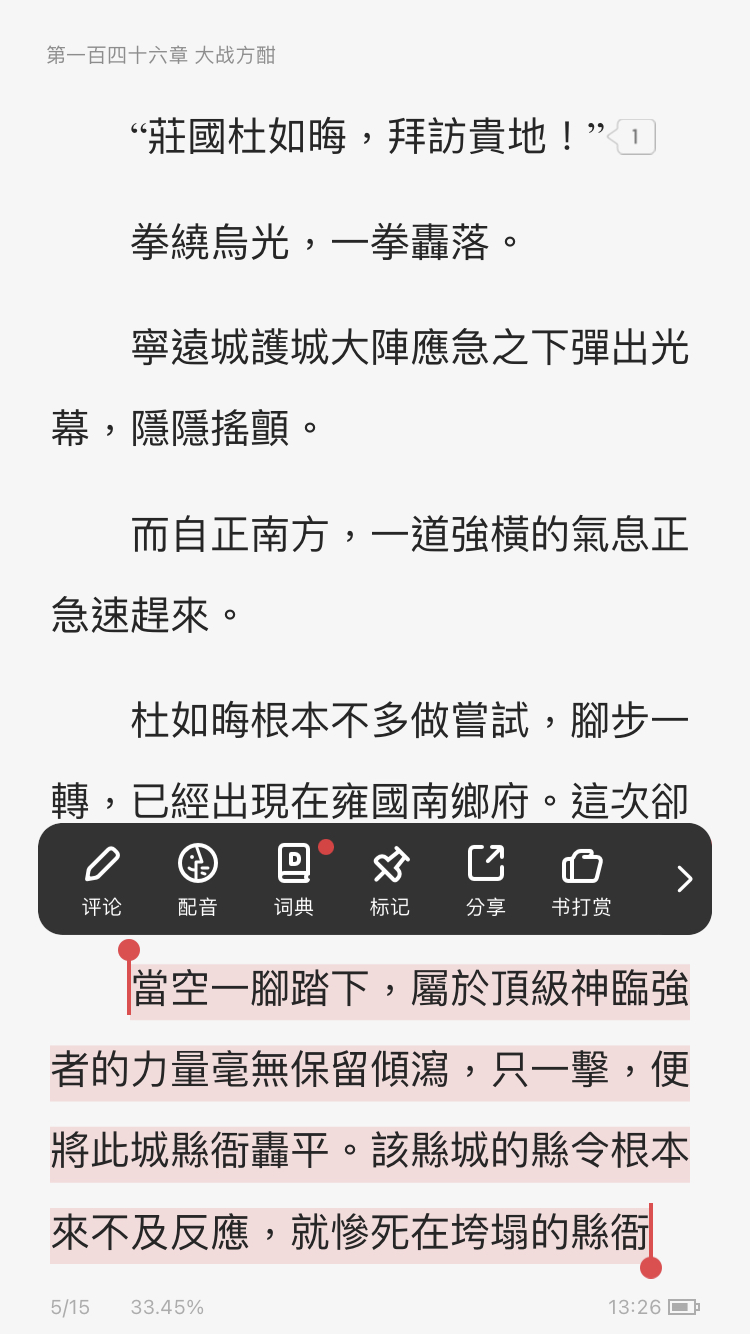The width and height of the screenshot is (750, 1334).
Task: Share the selected passage via 分享
Action: click(486, 879)
